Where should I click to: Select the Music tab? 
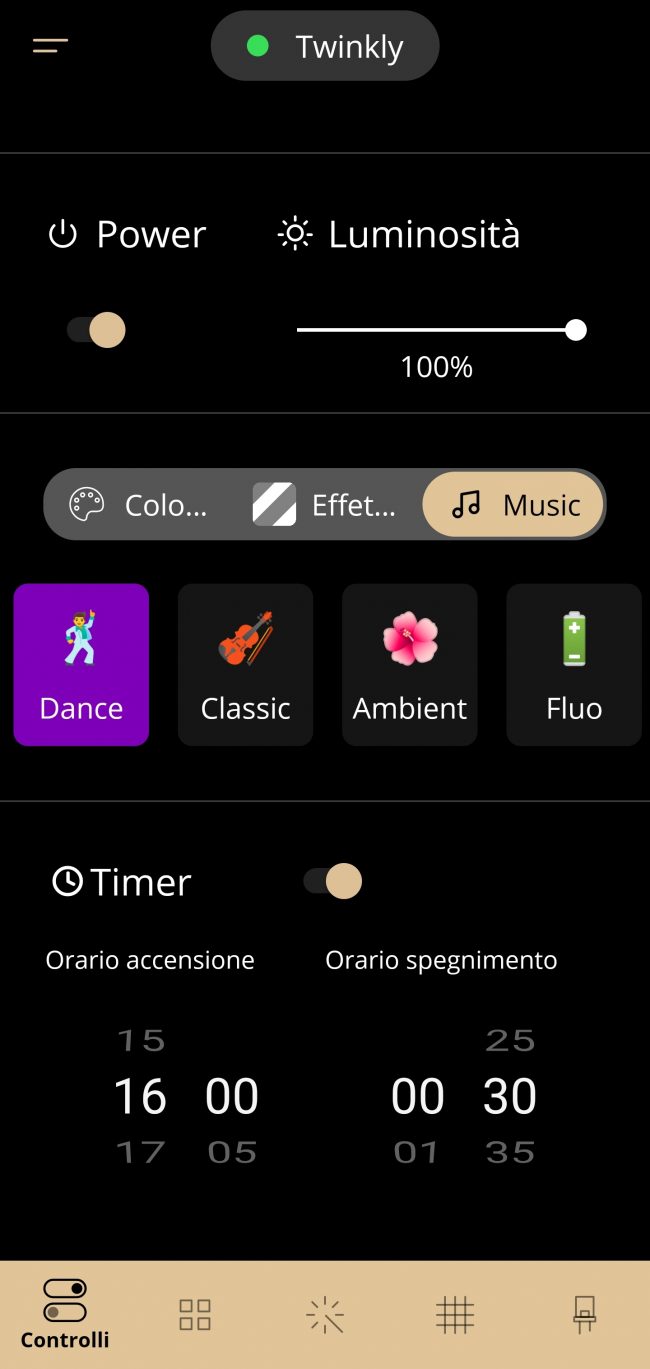[514, 505]
